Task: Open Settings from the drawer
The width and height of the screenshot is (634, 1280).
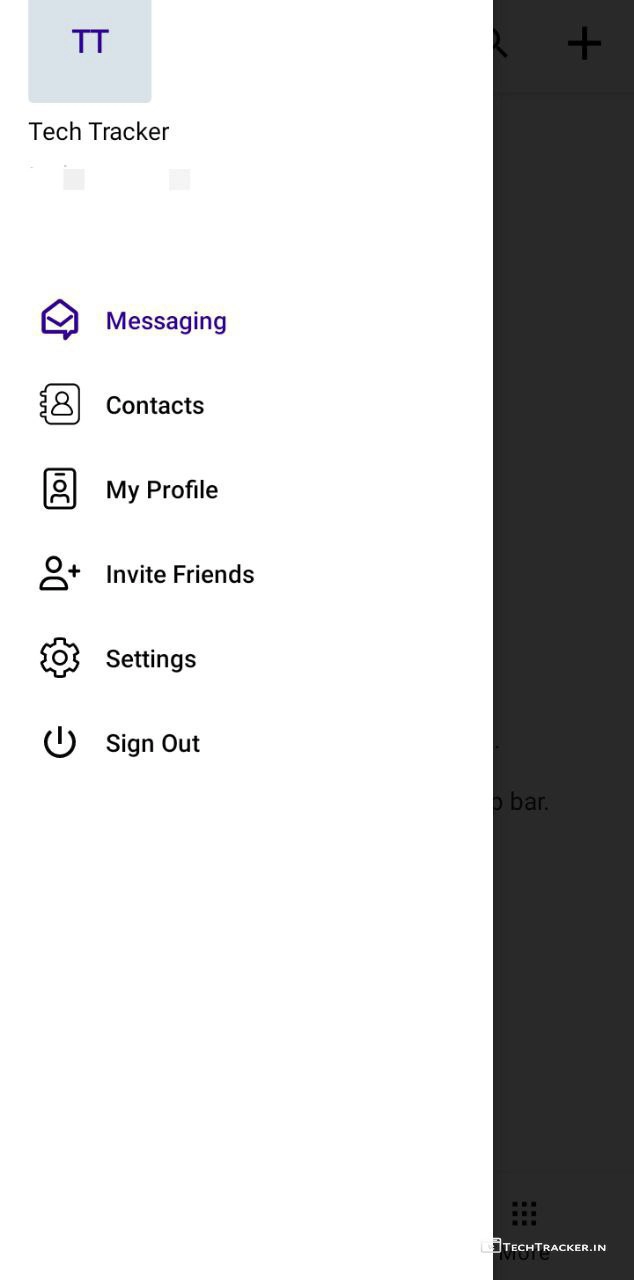Action: point(150,659)
